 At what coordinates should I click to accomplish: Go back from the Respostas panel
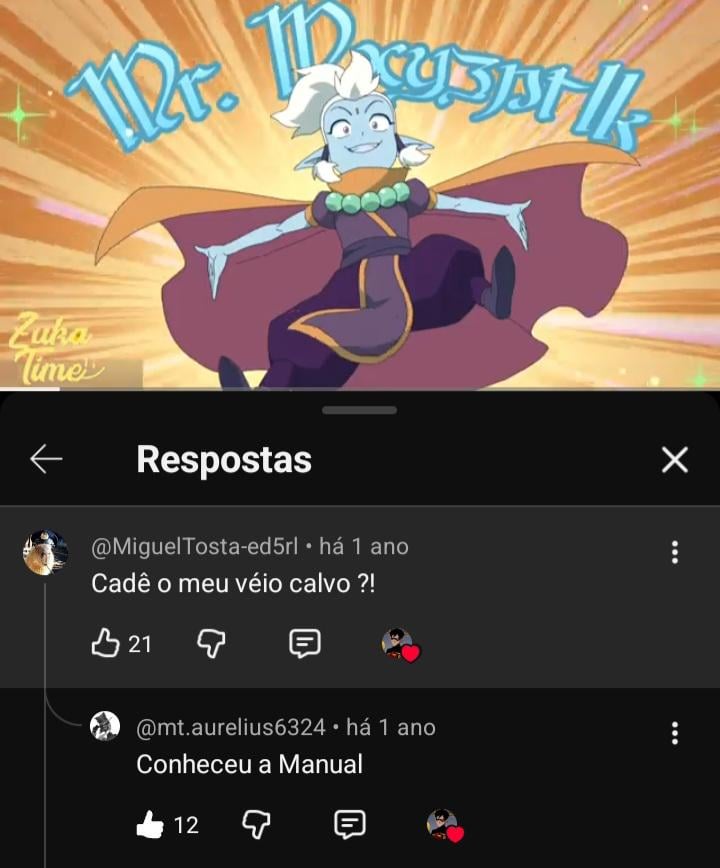tap(46, 459)
